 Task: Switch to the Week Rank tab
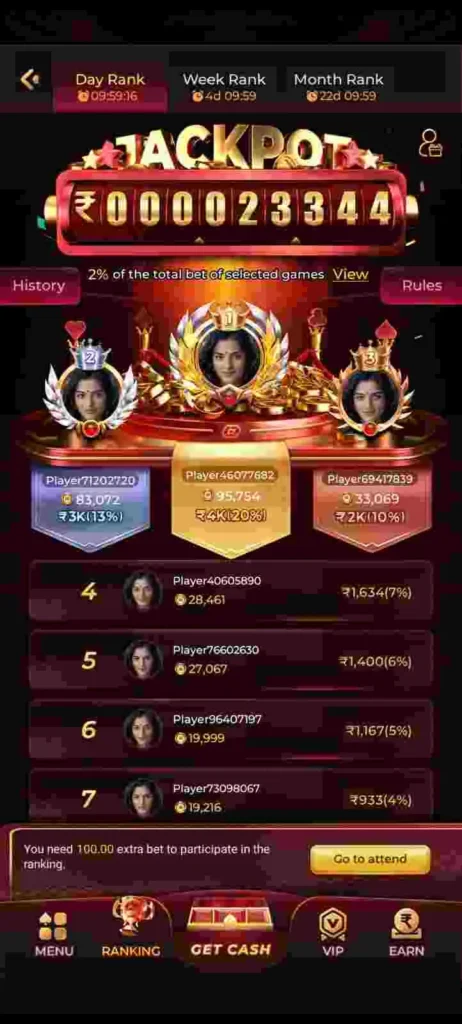tap(224, 87)
